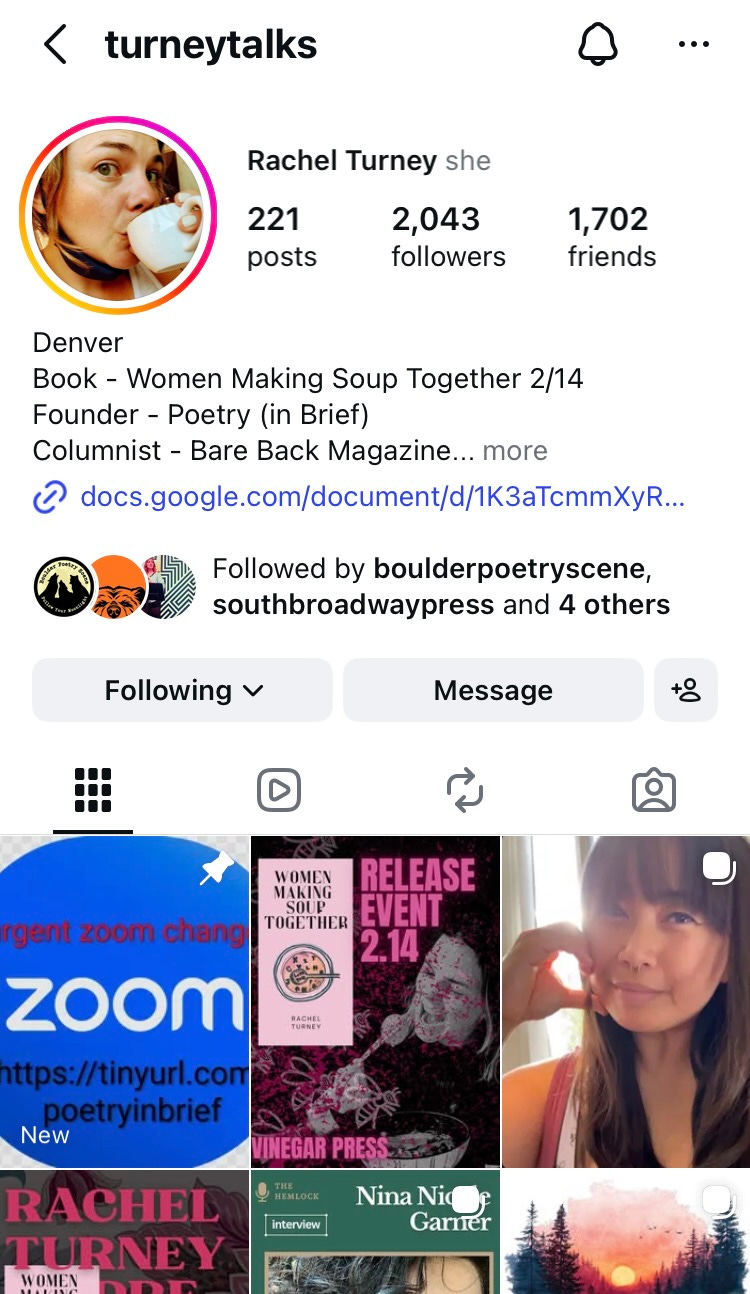Open the Following dropdown
This screenshot has height=1294, width=750.
tap(182, 690)
